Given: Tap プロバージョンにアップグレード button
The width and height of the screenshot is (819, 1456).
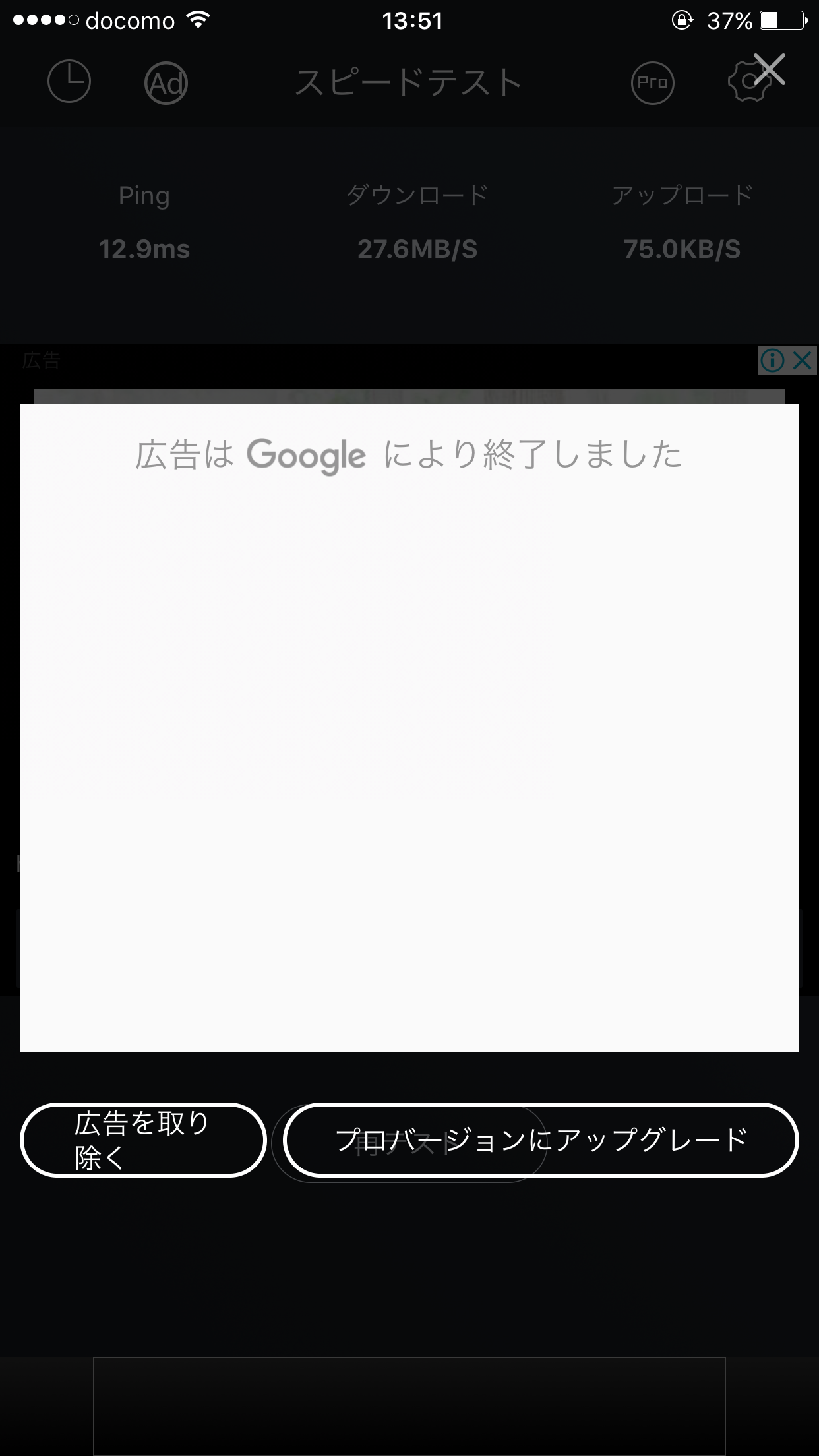Looking at the screenshot, I should click(x=541, y=1139).
